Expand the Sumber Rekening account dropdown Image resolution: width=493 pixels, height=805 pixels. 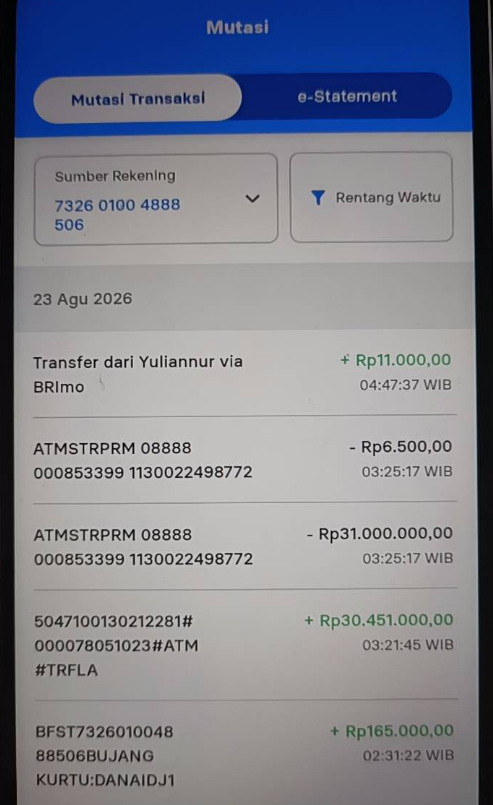click(156, 199)
